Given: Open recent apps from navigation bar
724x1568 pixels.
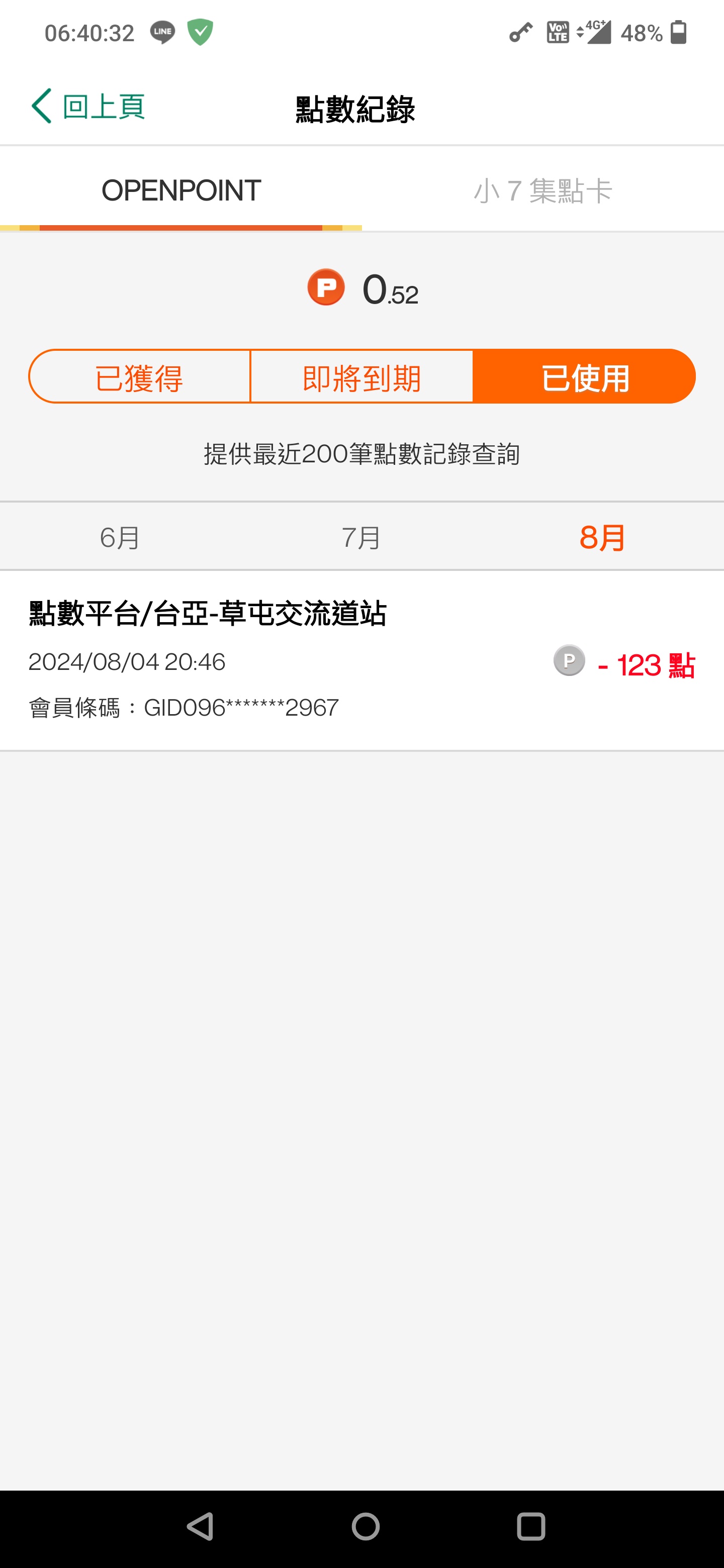Looking at the screenshot, I should pos(530,1527).
